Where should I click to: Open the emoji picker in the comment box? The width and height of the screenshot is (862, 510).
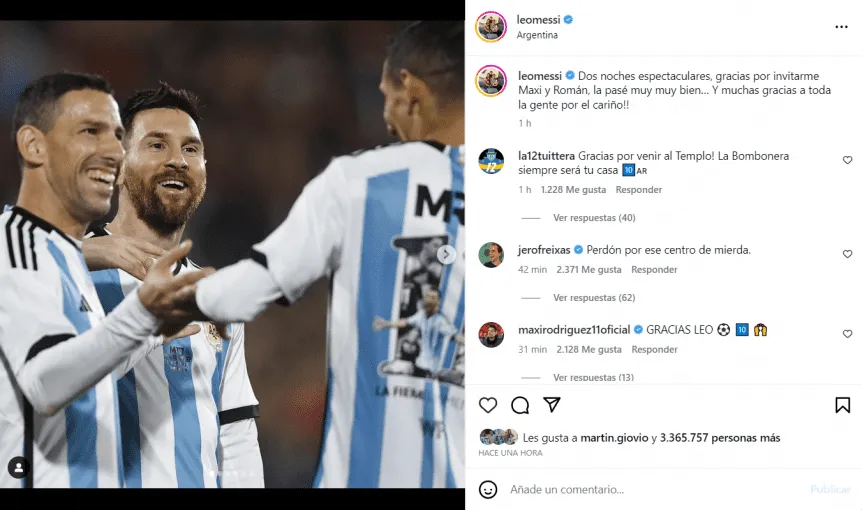488,490
